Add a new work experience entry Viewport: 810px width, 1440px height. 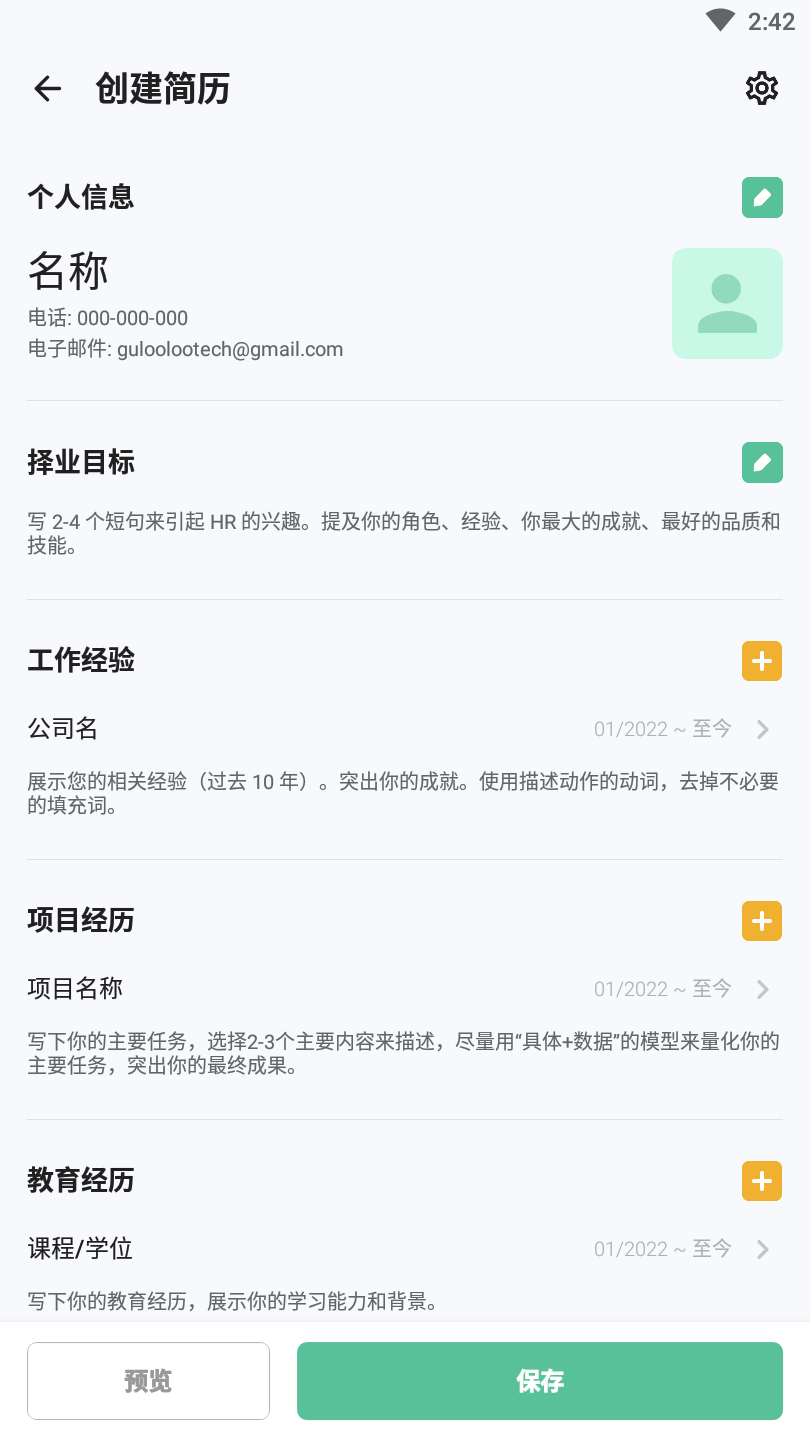tap(762, 661)
